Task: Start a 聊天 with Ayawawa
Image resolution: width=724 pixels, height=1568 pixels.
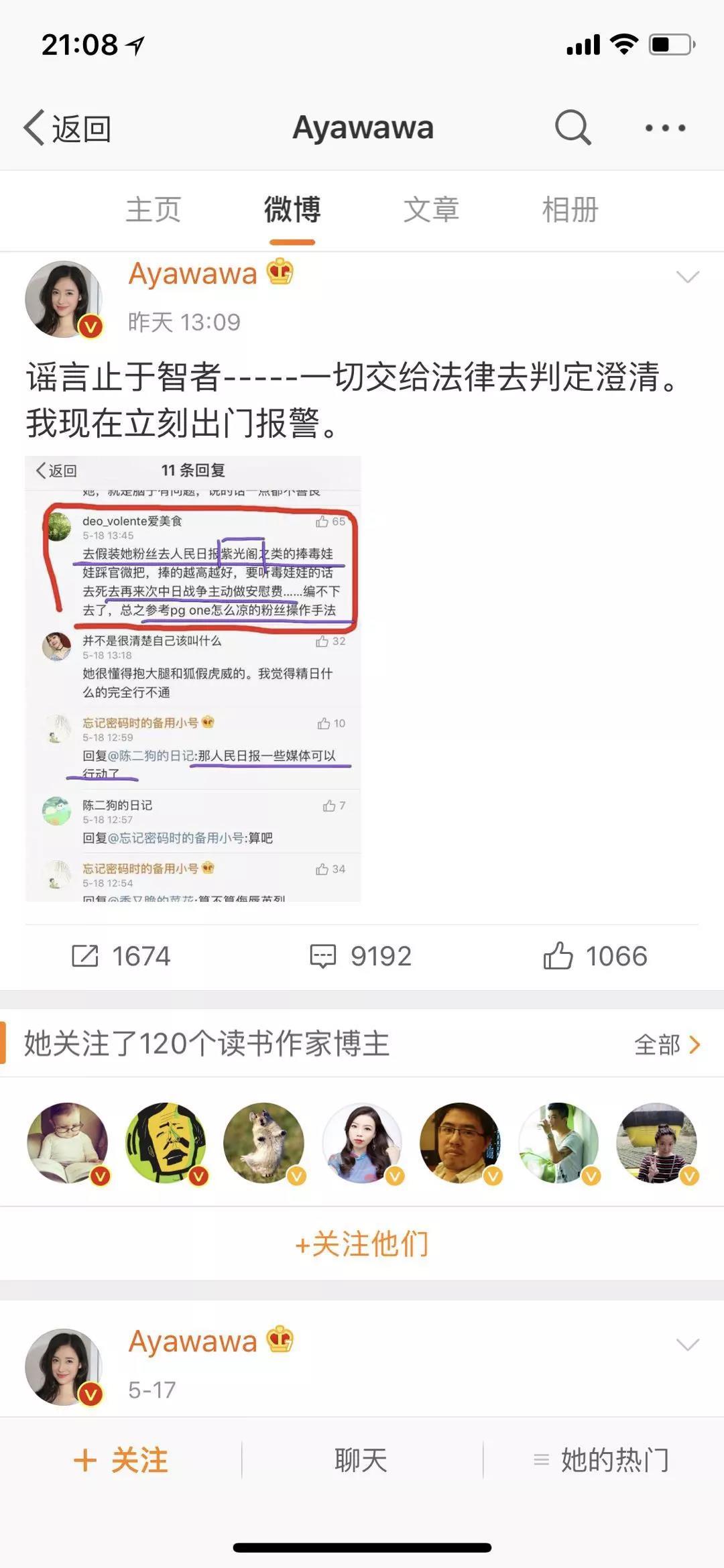Action: pyautogui.click(x=361, y=1459)
